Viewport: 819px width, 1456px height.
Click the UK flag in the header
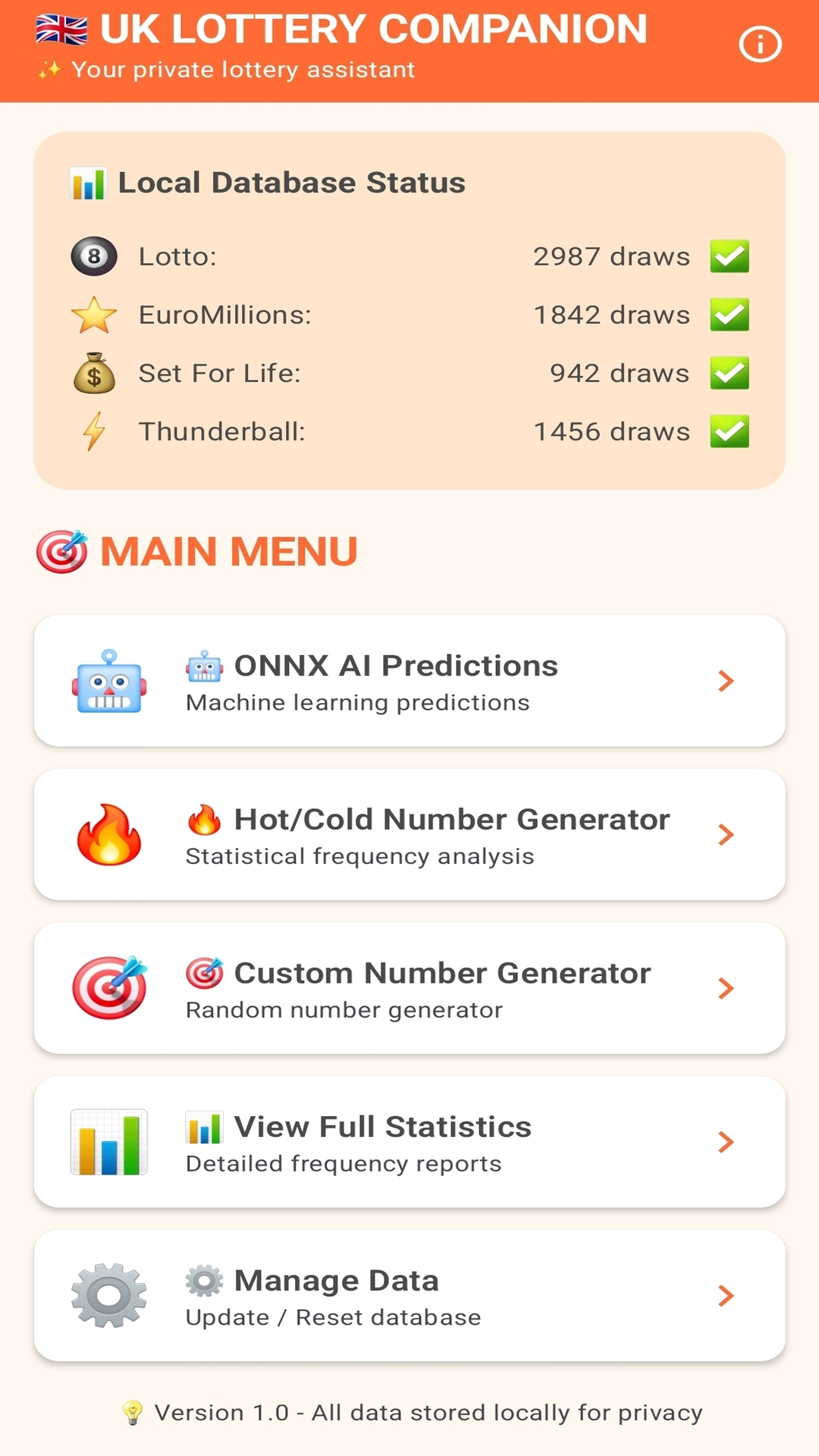(61, 29)
